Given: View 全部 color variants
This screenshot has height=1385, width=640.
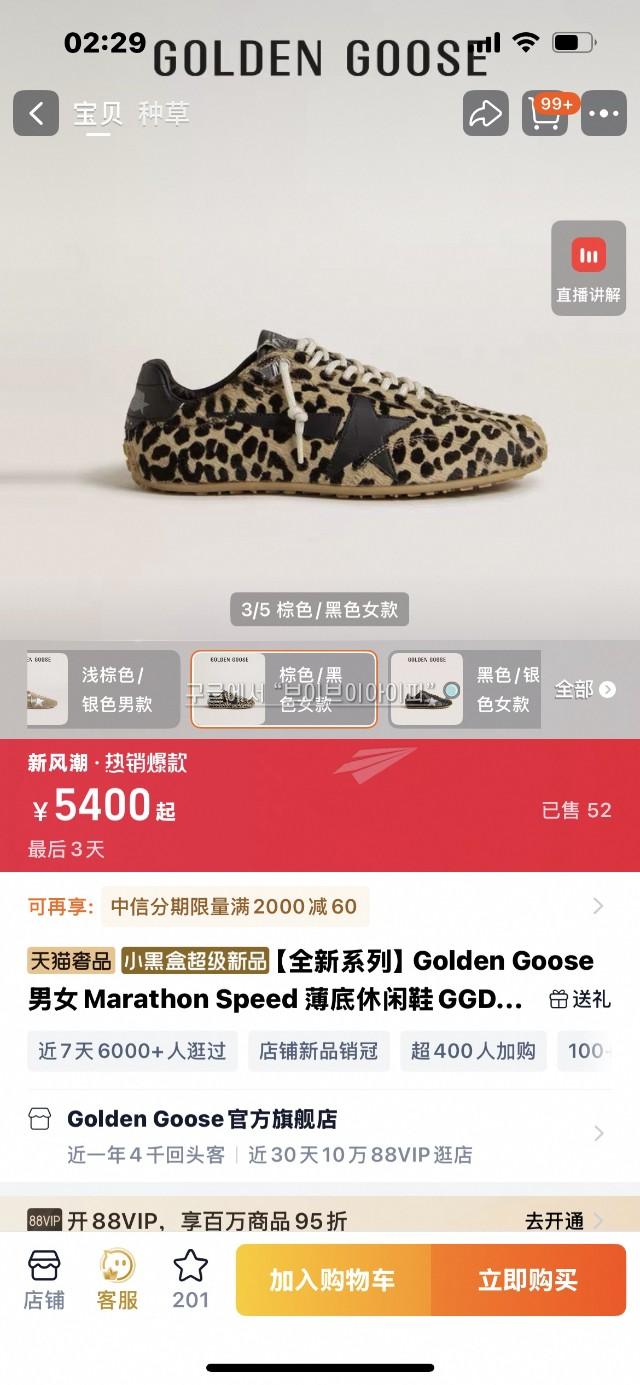Looking at the screenshot, I should tap(584, 689).
